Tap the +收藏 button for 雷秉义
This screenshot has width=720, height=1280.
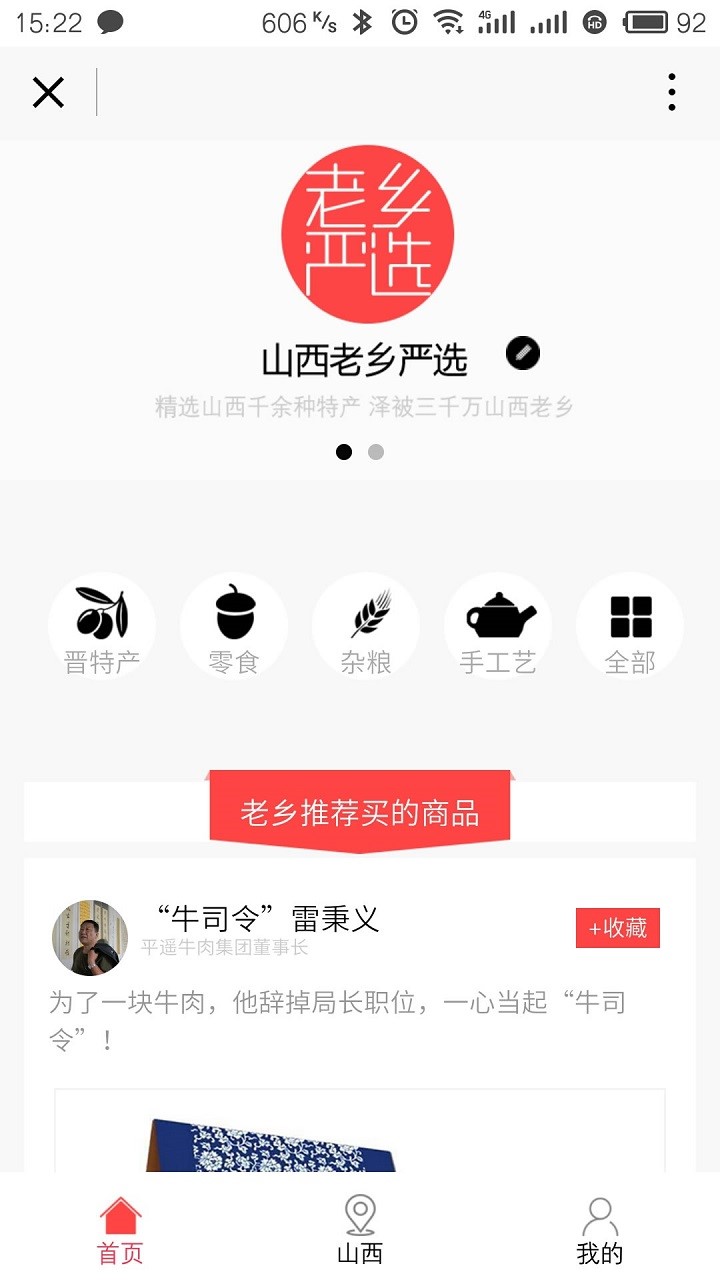tap(618, 928)
